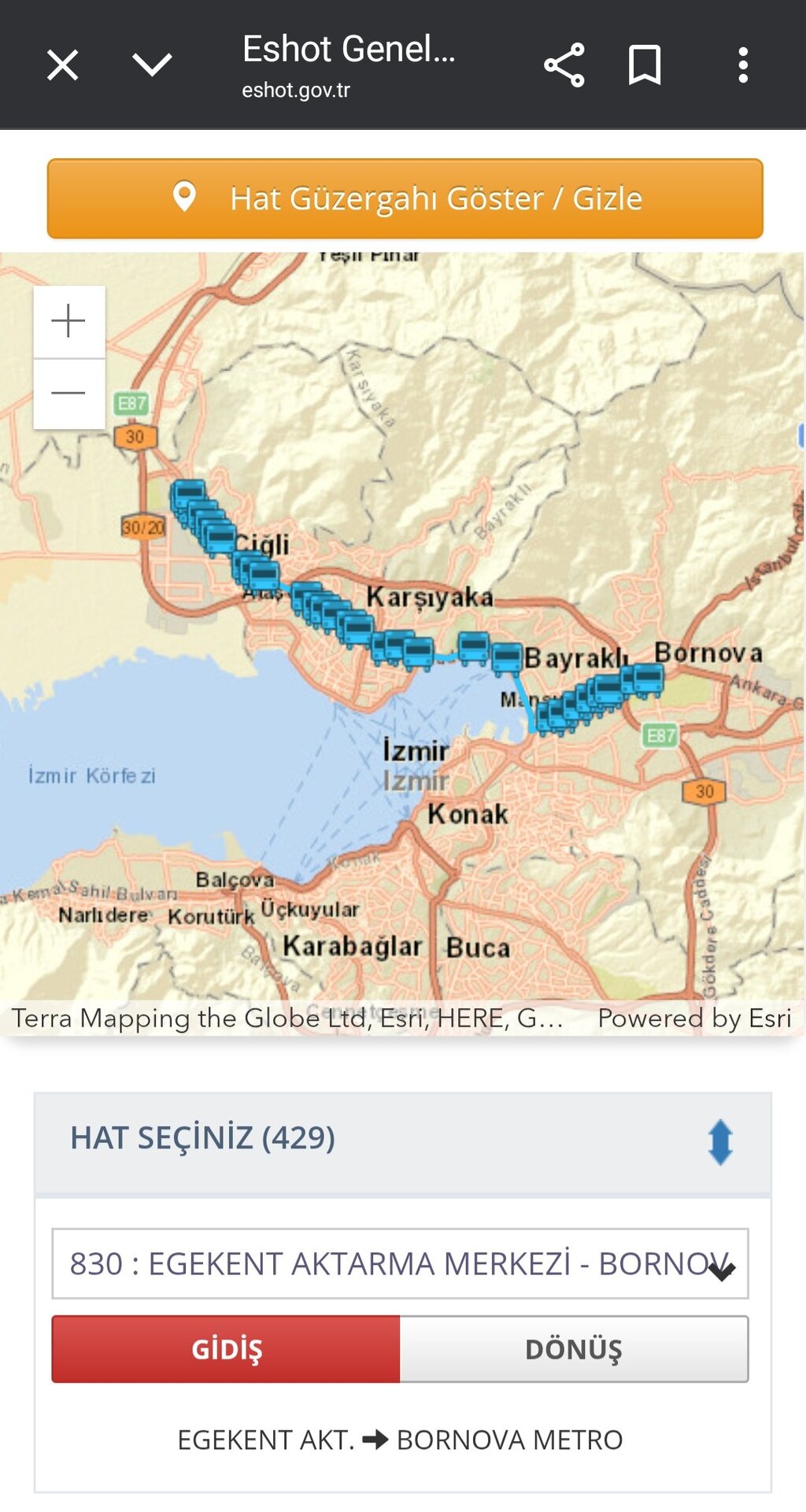The image size is (806, 1512).
Task: Expand the page info chevron
Action: [x=152, y=65]
